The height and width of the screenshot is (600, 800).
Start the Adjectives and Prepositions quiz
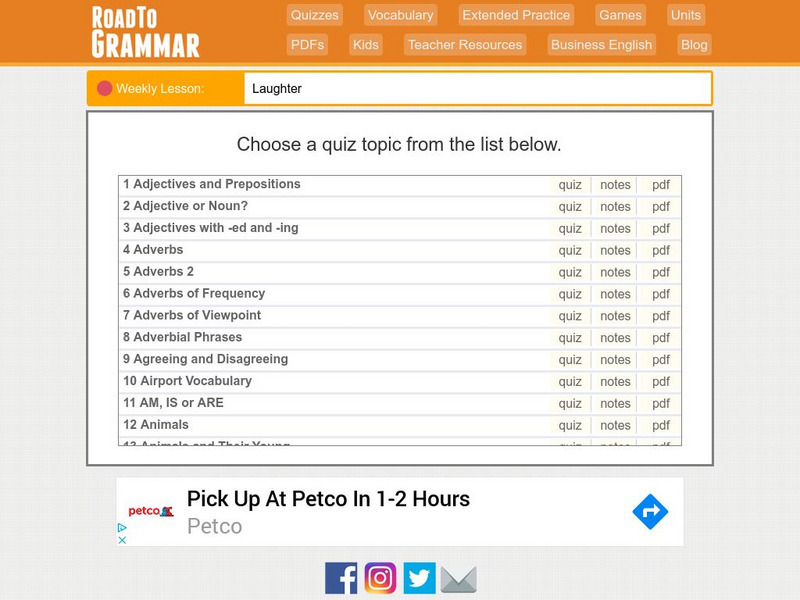(570, 185)
